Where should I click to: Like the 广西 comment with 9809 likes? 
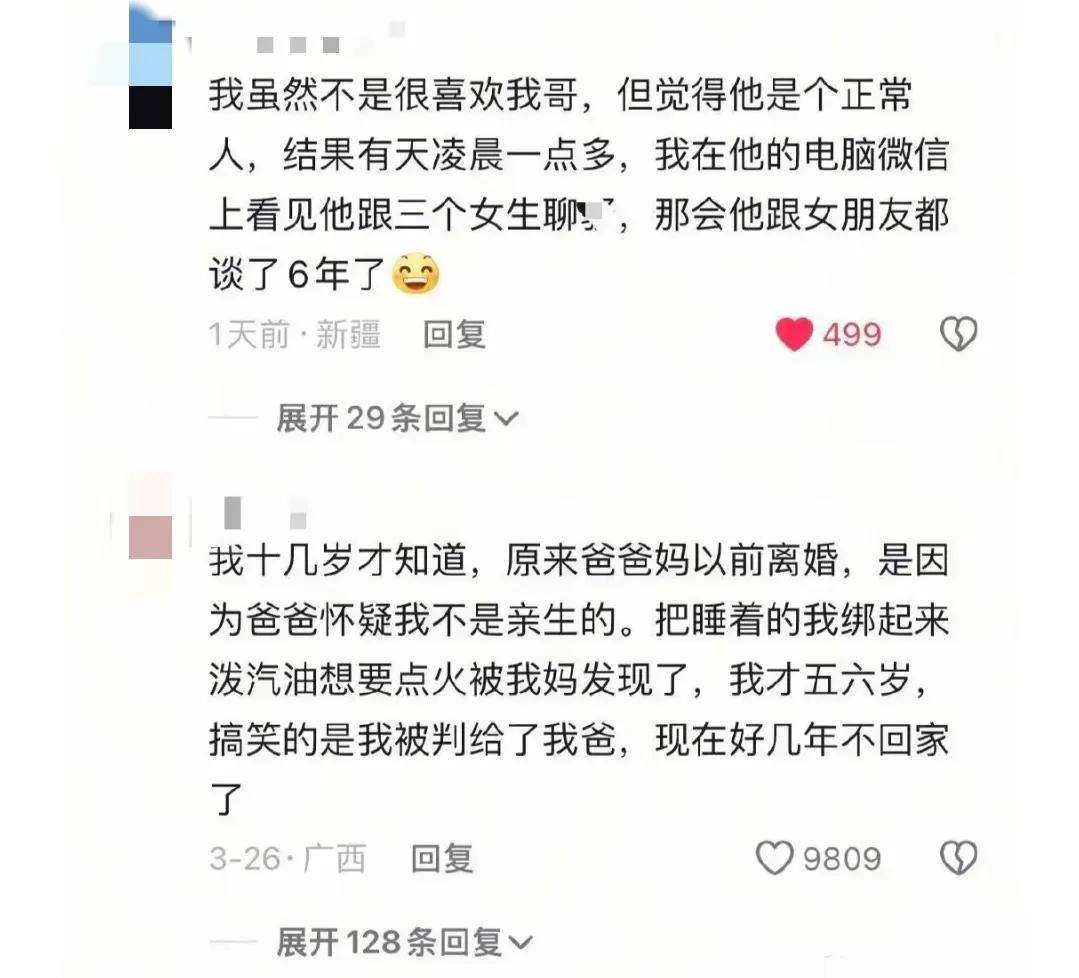774,858
